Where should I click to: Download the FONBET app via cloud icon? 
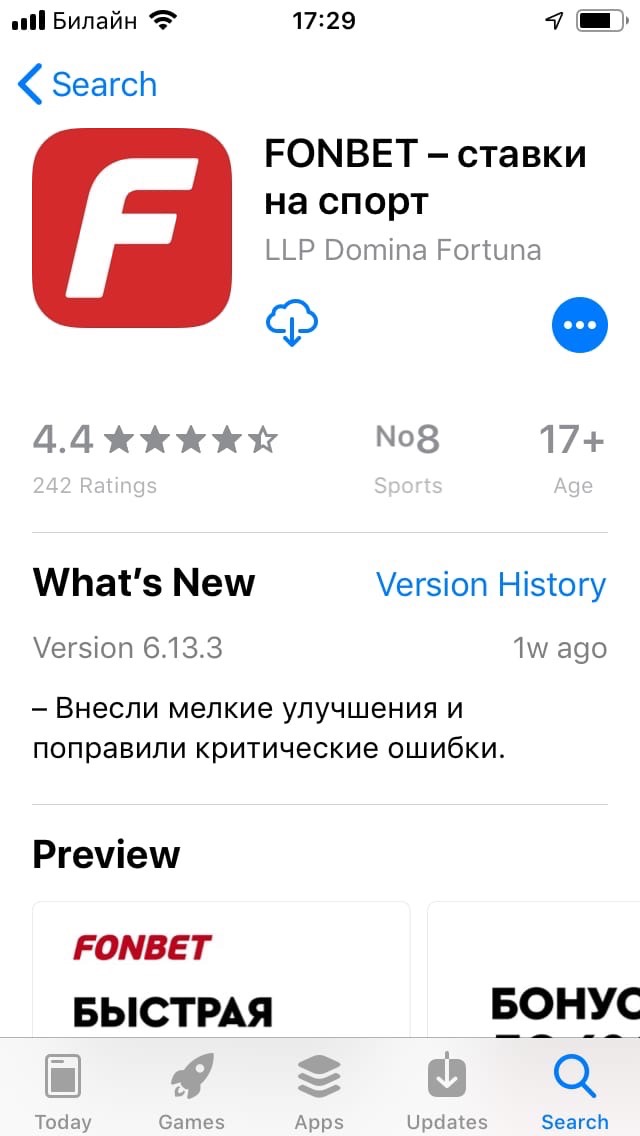point(292,325)
